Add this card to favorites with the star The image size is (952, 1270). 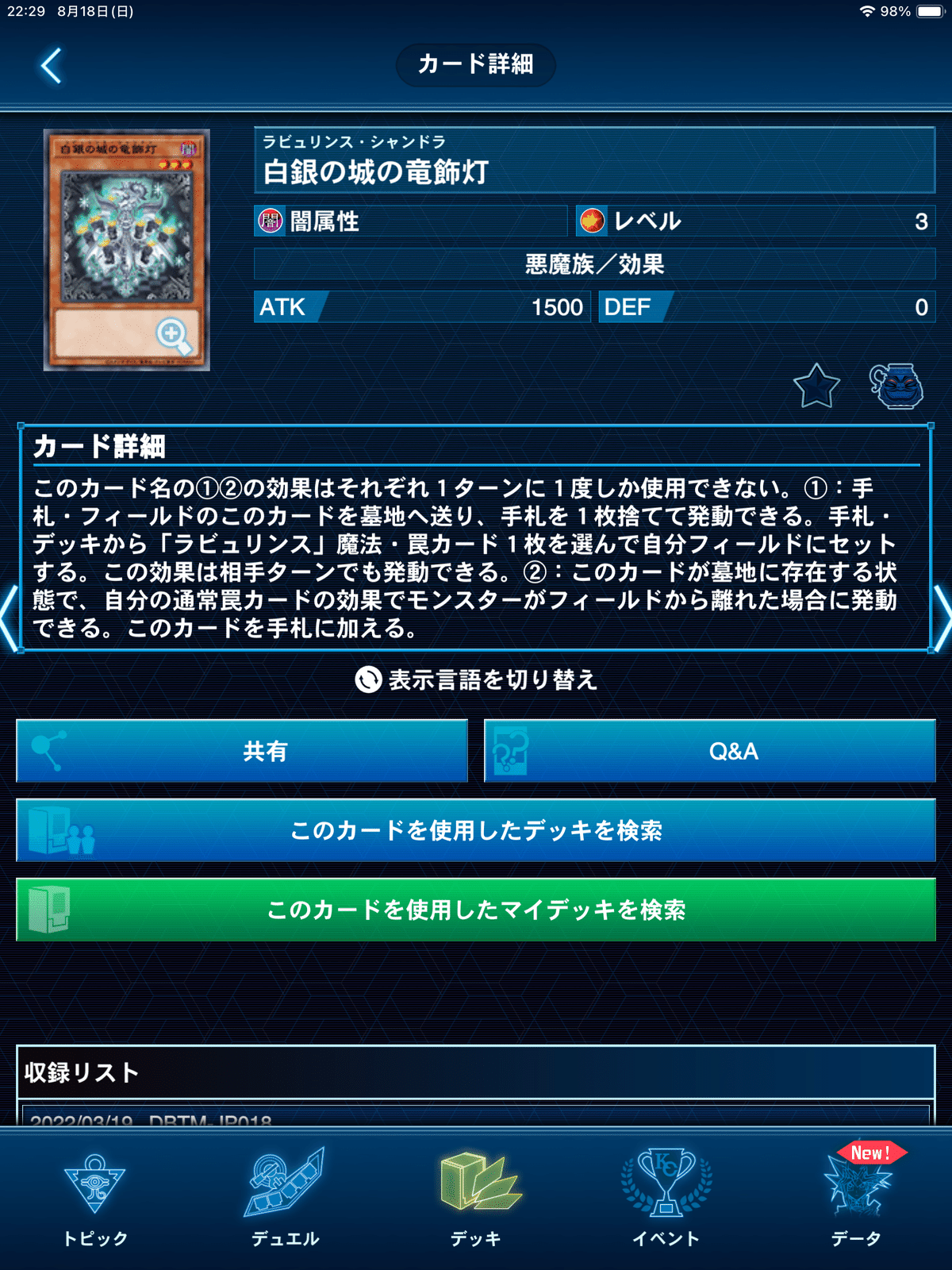click(816, 387)
